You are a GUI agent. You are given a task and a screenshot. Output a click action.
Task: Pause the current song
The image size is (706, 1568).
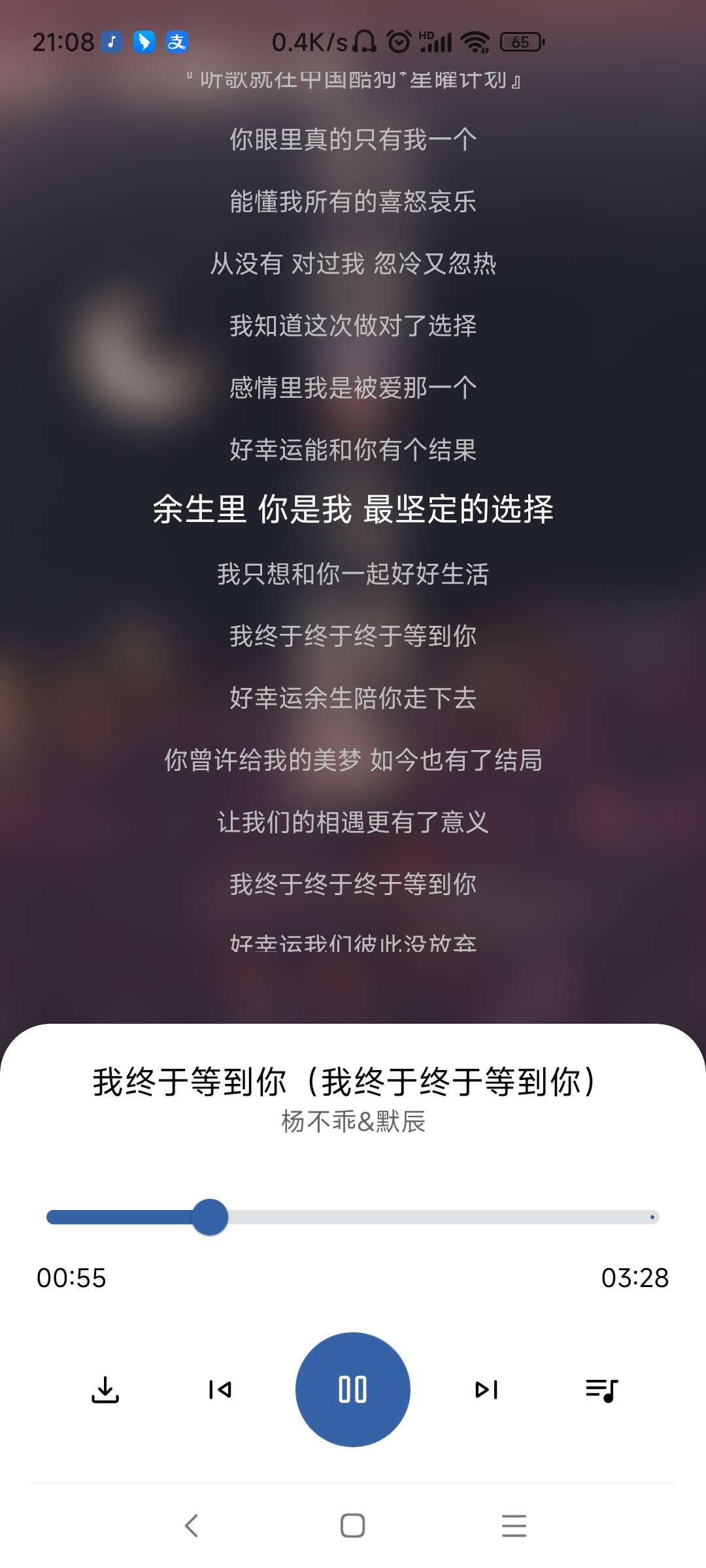tap(352, 1390)
